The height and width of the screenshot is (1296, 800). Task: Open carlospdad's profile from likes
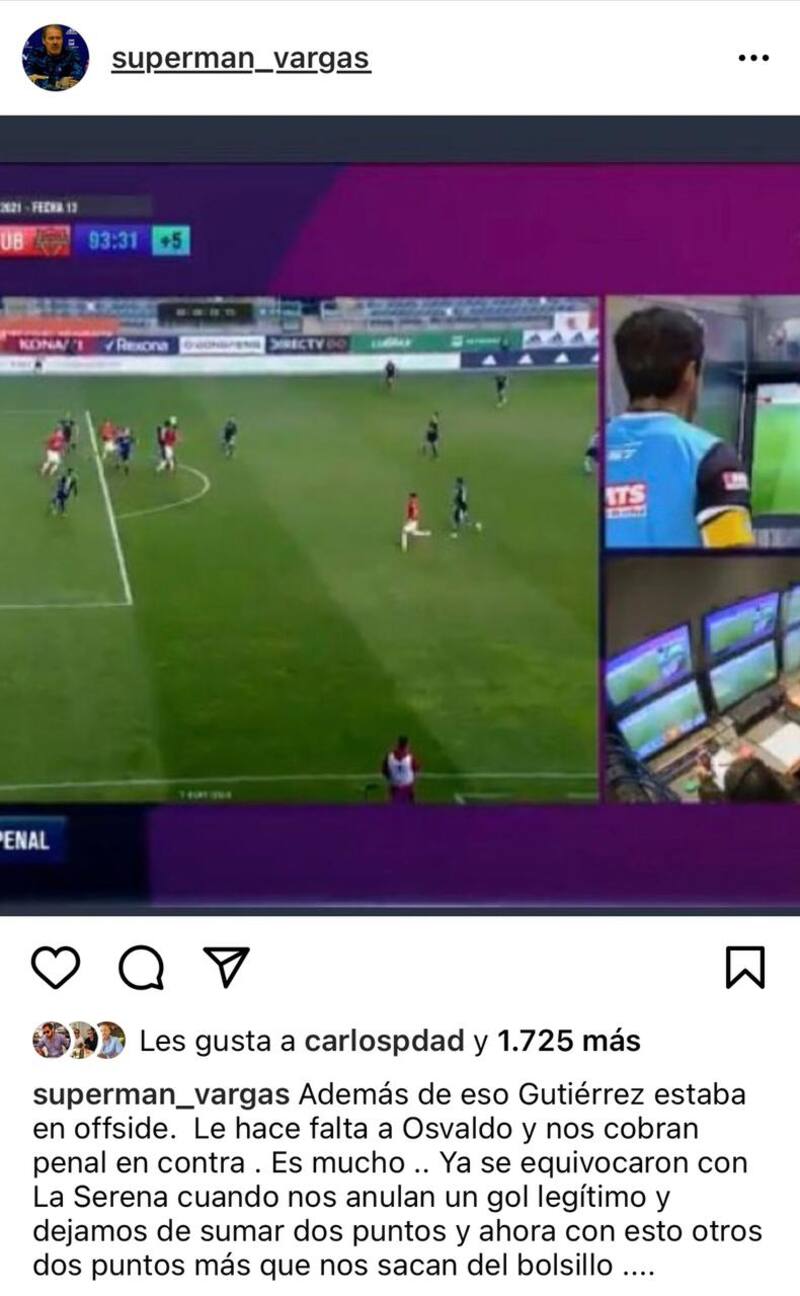385,1041
